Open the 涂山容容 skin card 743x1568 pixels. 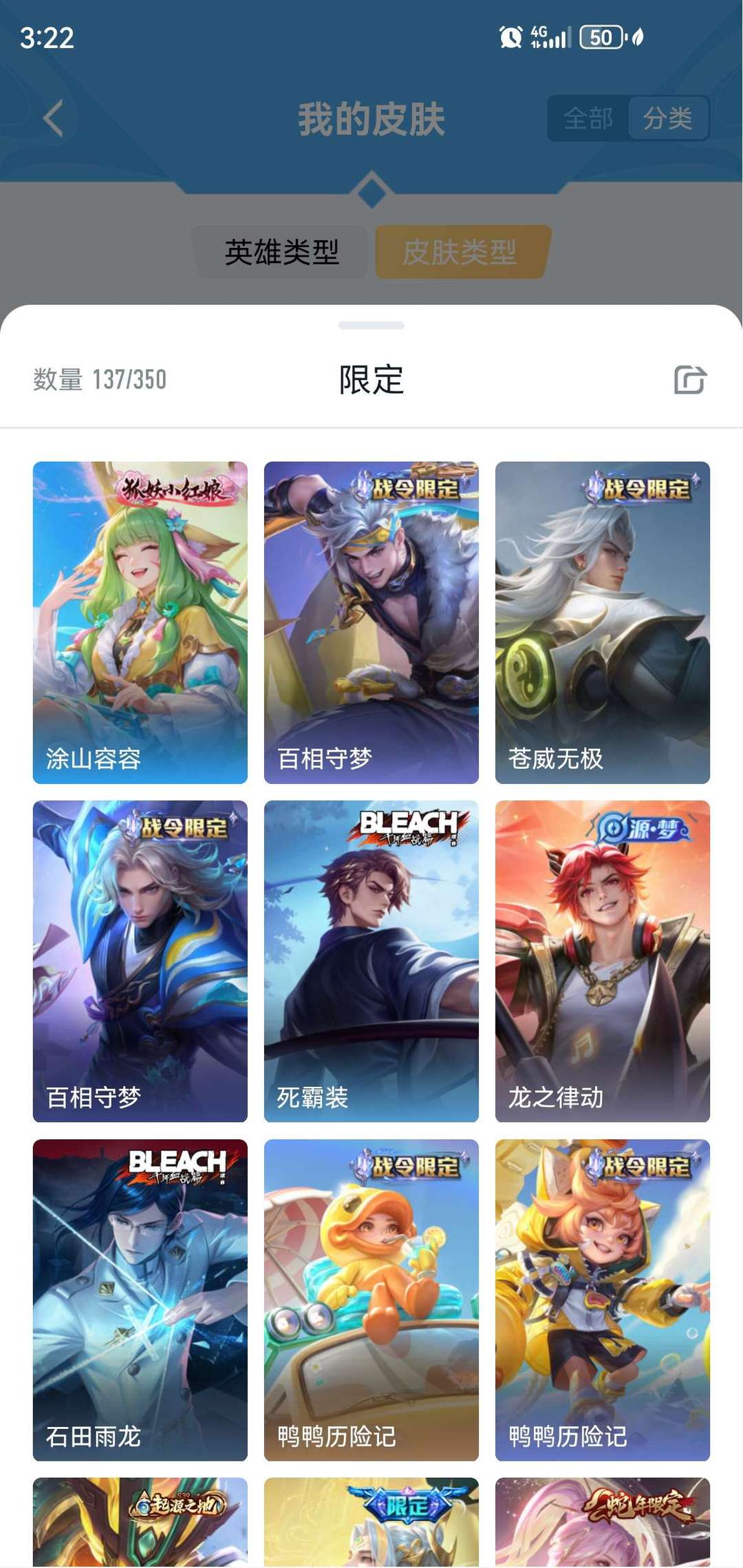(140, 622)
